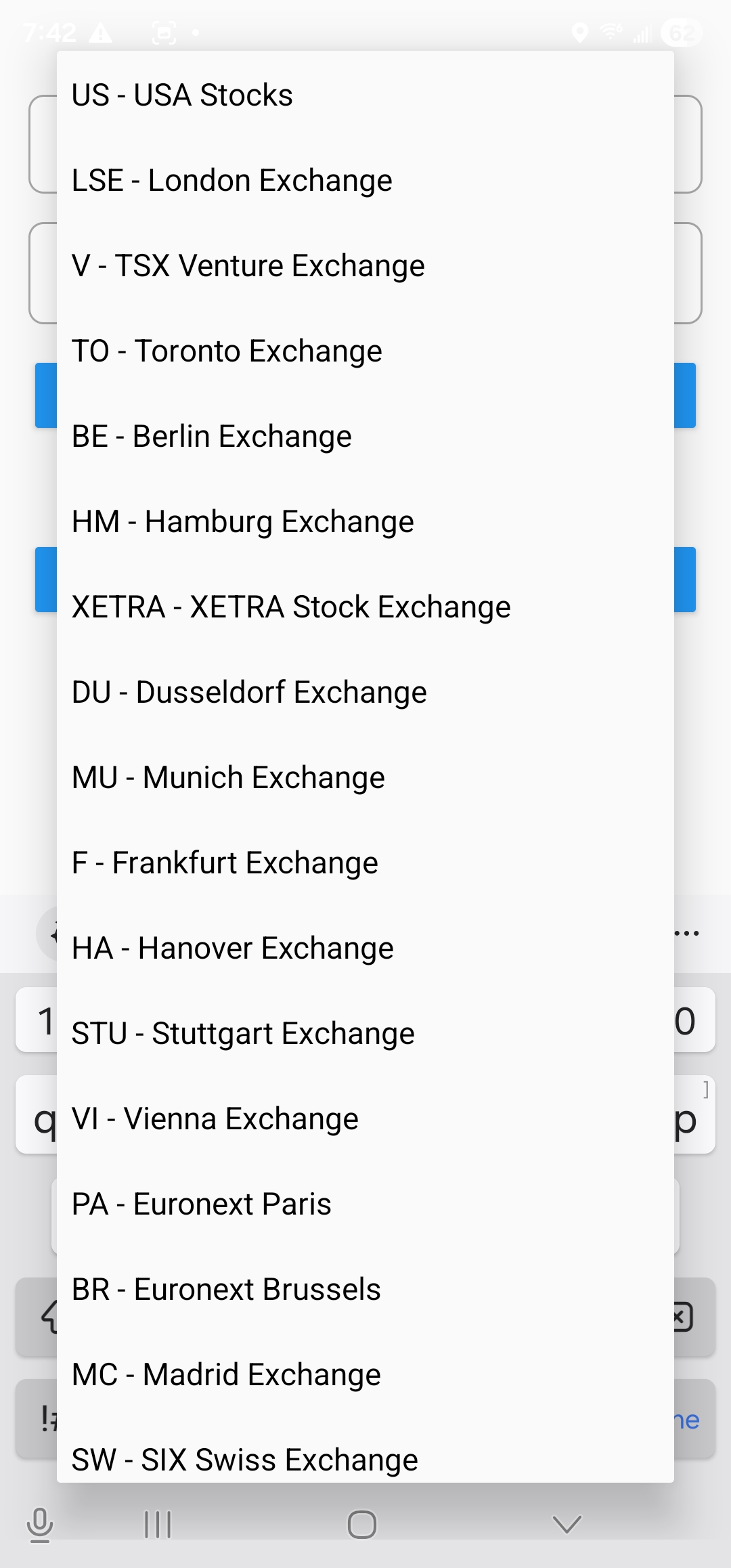The height and width of the screenshot is (1568, 731).
Task: Pick TO - Toronto Exchange
Action: point(226,350)
